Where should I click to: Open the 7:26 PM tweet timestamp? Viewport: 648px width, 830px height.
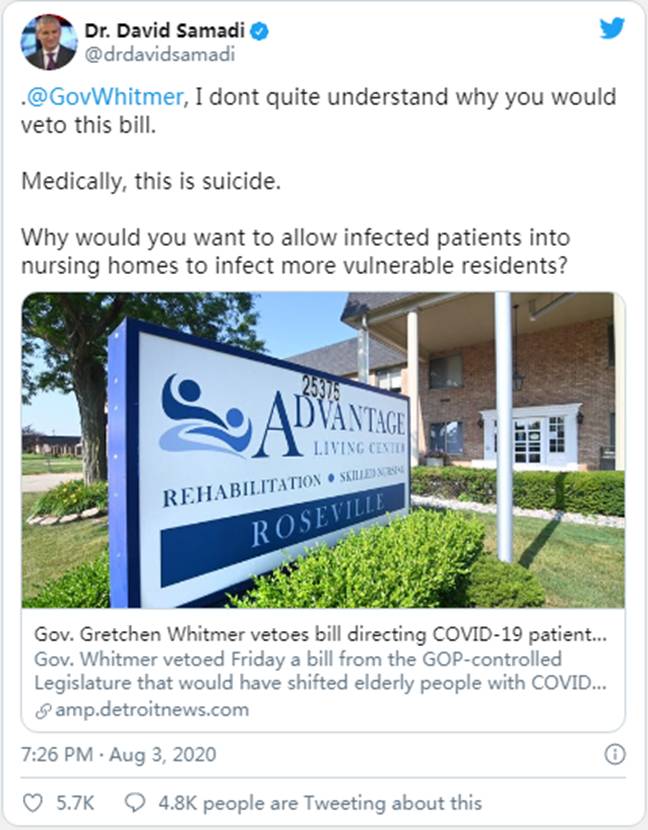118,753
